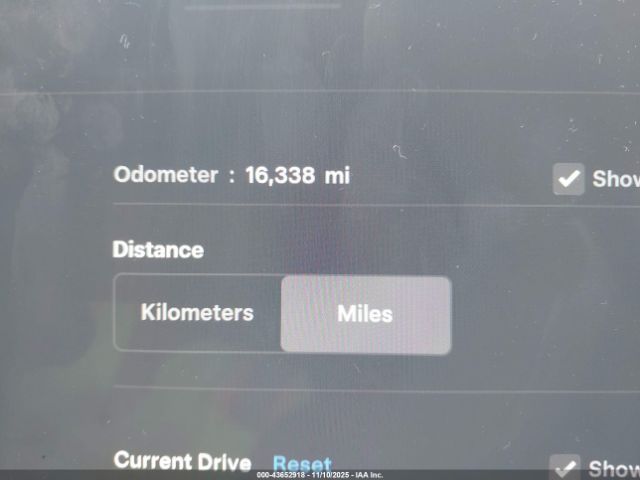Uncheck Show next to Odometer
The height and width of the screenshot is (480, 640).
tap(568, 180)
